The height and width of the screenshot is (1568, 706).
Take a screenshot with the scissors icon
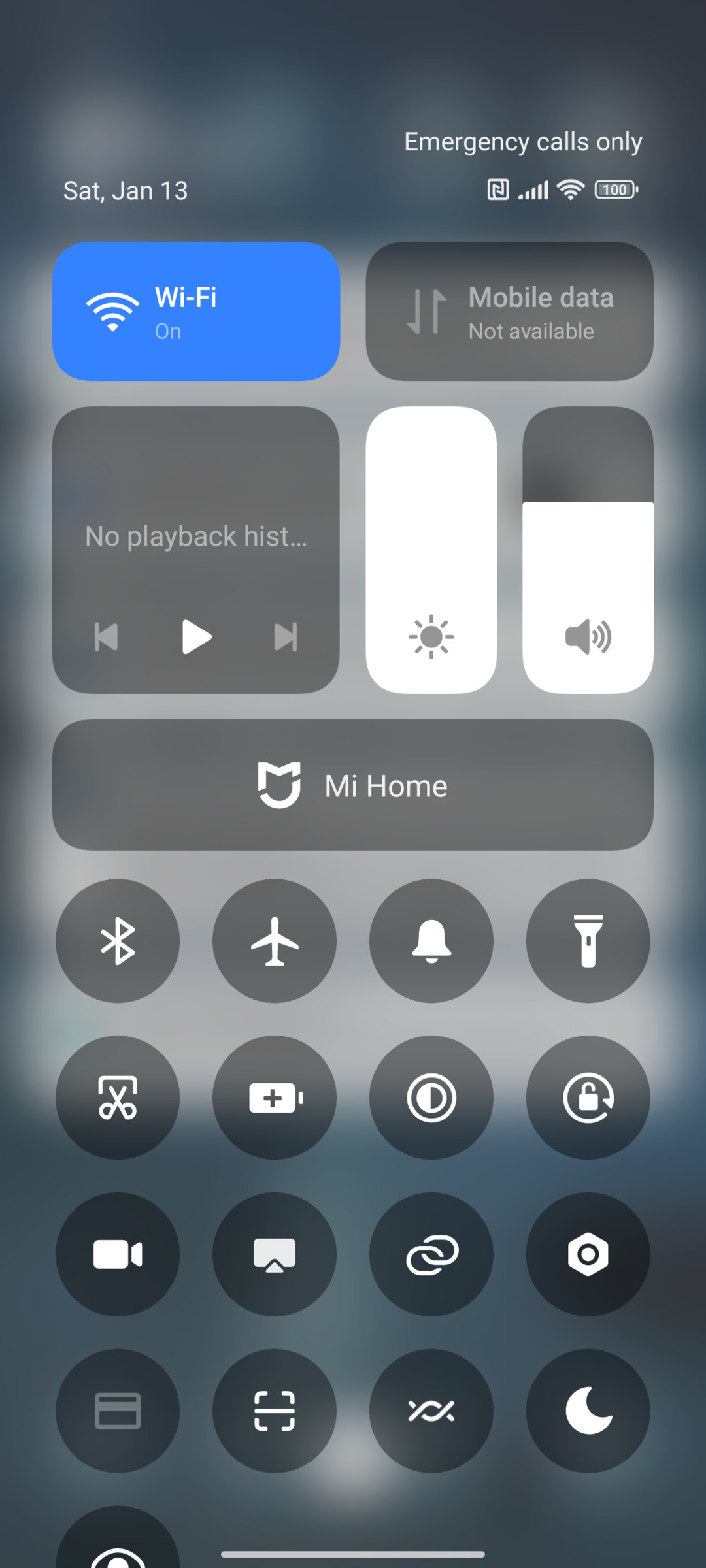click(x=118, y=1098)
